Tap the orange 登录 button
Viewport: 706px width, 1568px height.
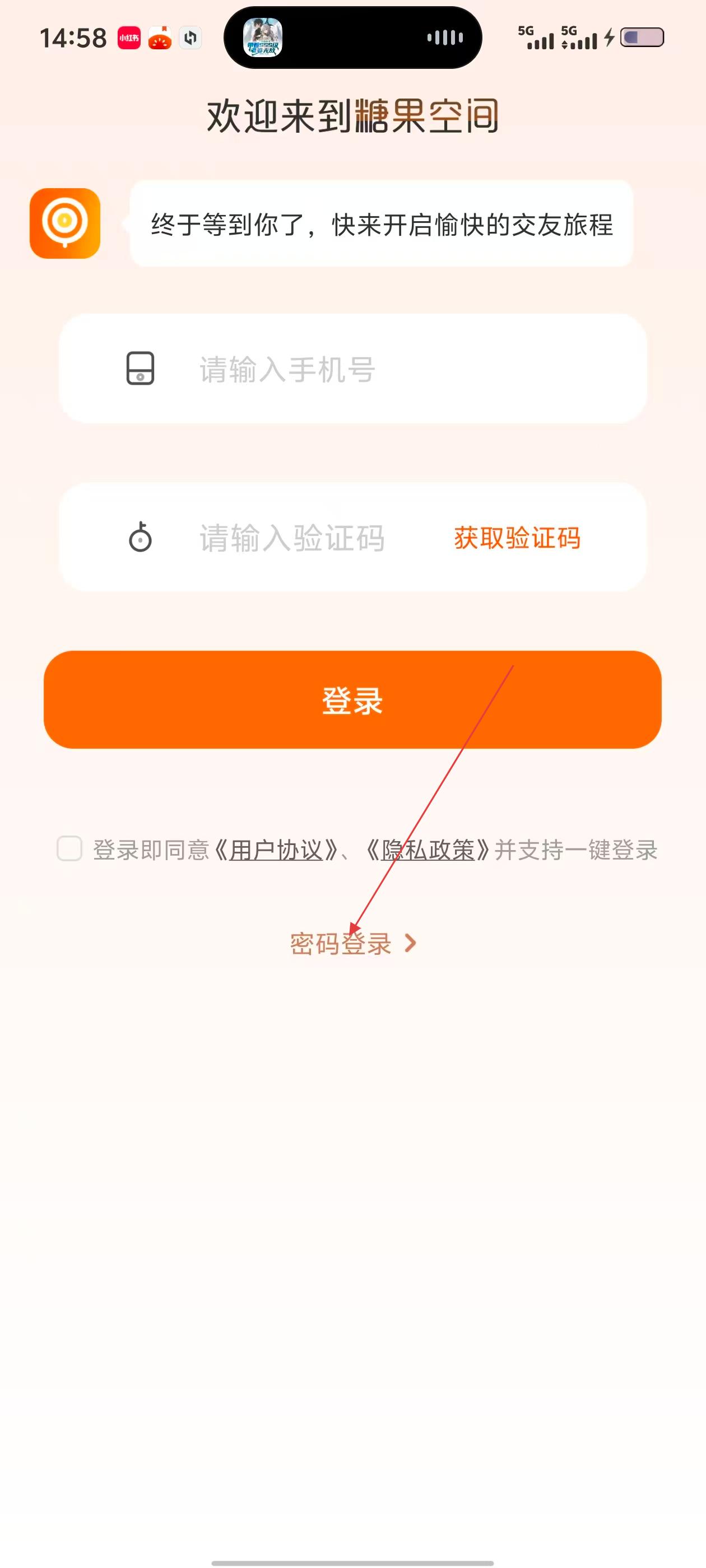[x=352, y=700]
